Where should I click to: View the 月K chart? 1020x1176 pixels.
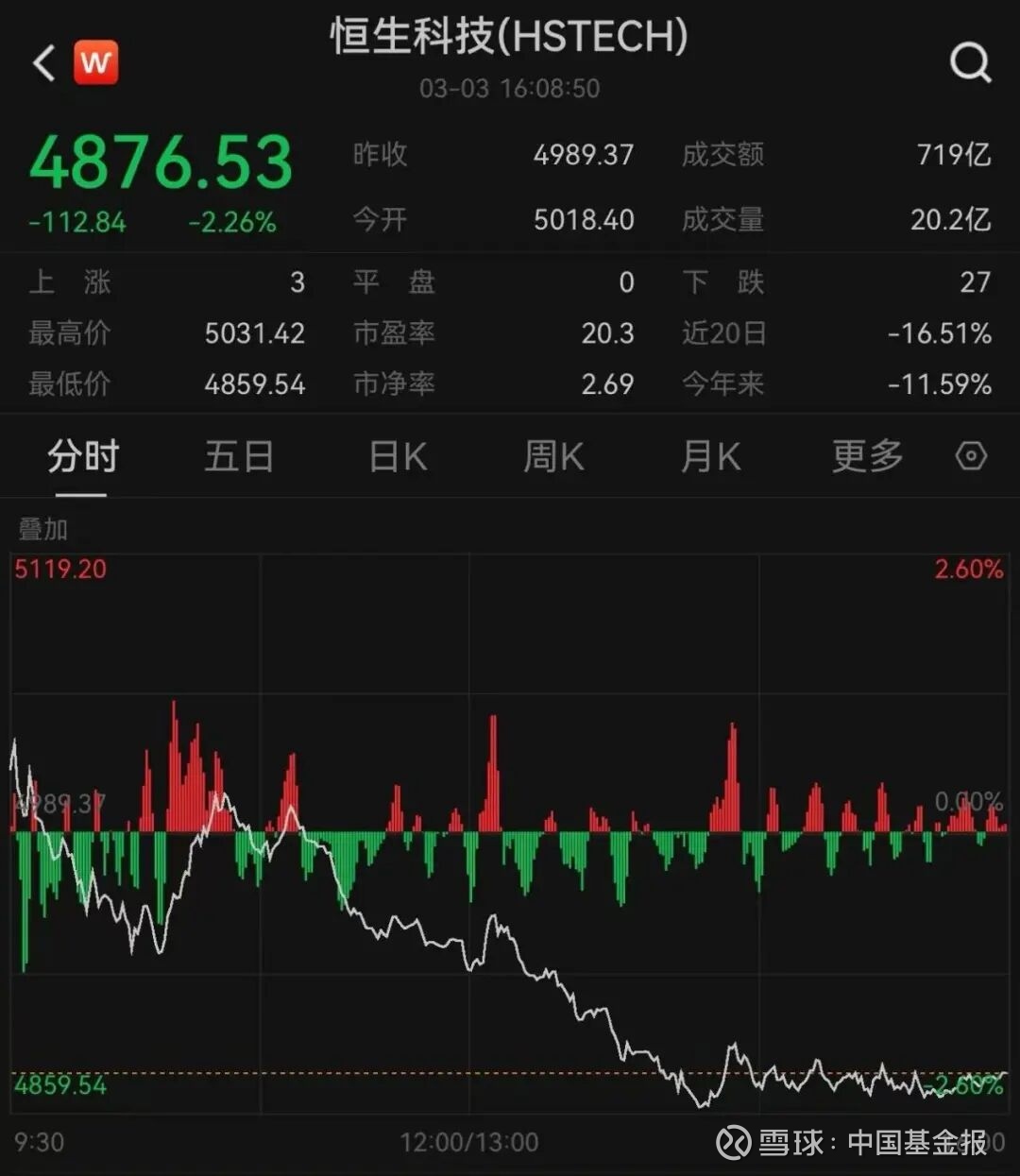pos(710,457)
